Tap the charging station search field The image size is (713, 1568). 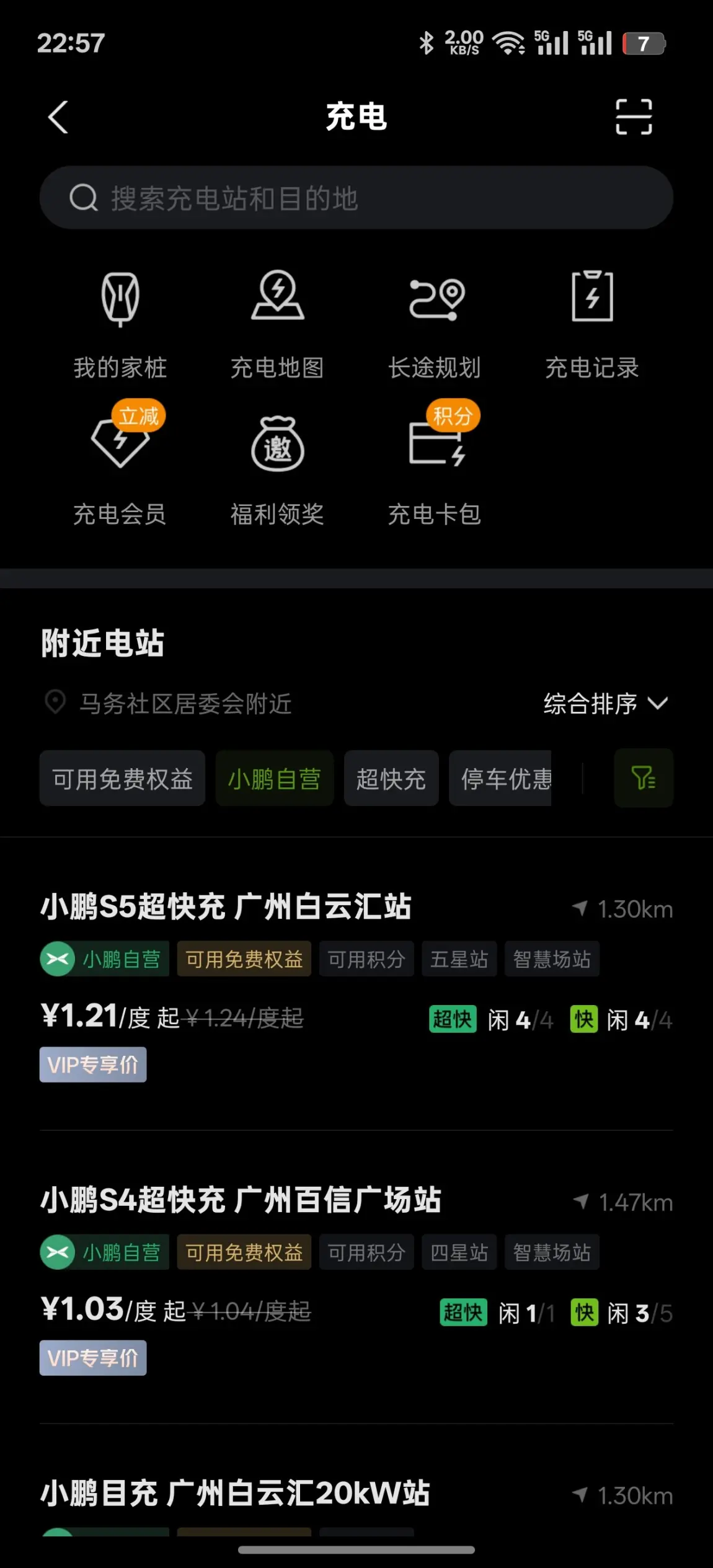[356, 198]
